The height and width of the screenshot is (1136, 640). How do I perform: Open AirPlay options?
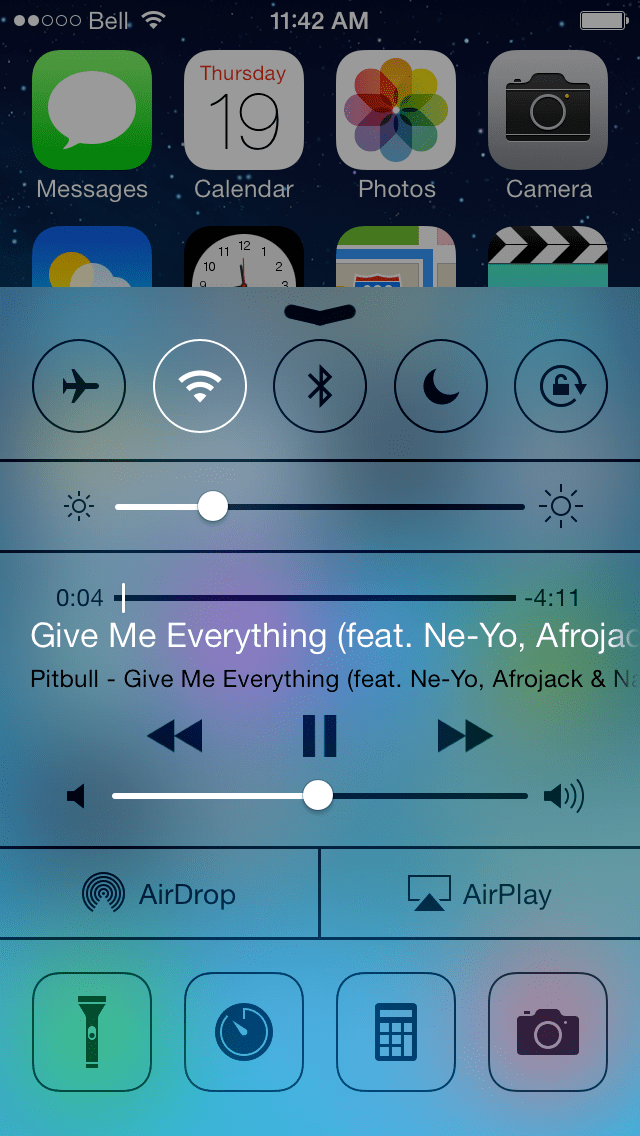(480, 893)
